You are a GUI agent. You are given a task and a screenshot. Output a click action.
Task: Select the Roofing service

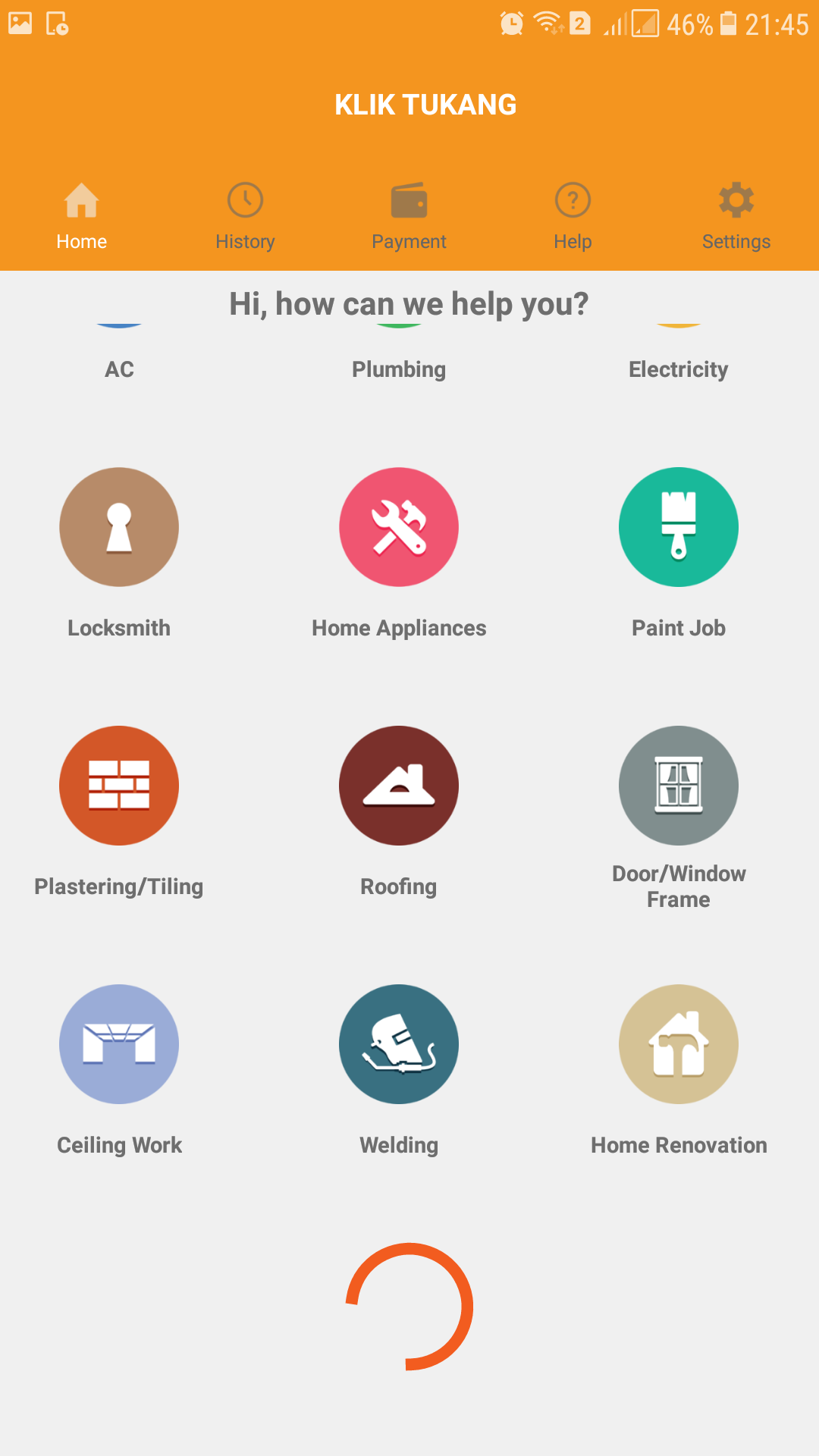pos(399,786)
